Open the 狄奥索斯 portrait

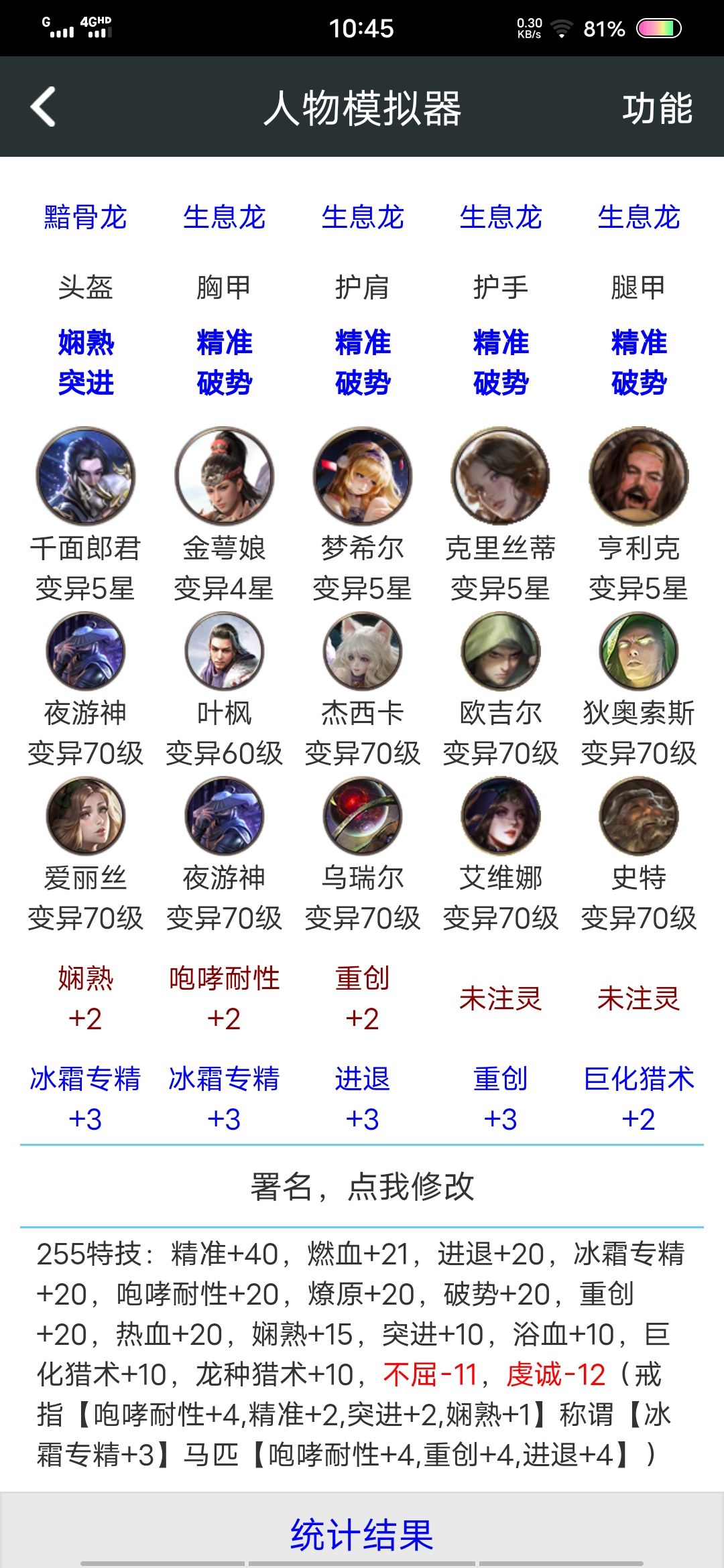639,651
